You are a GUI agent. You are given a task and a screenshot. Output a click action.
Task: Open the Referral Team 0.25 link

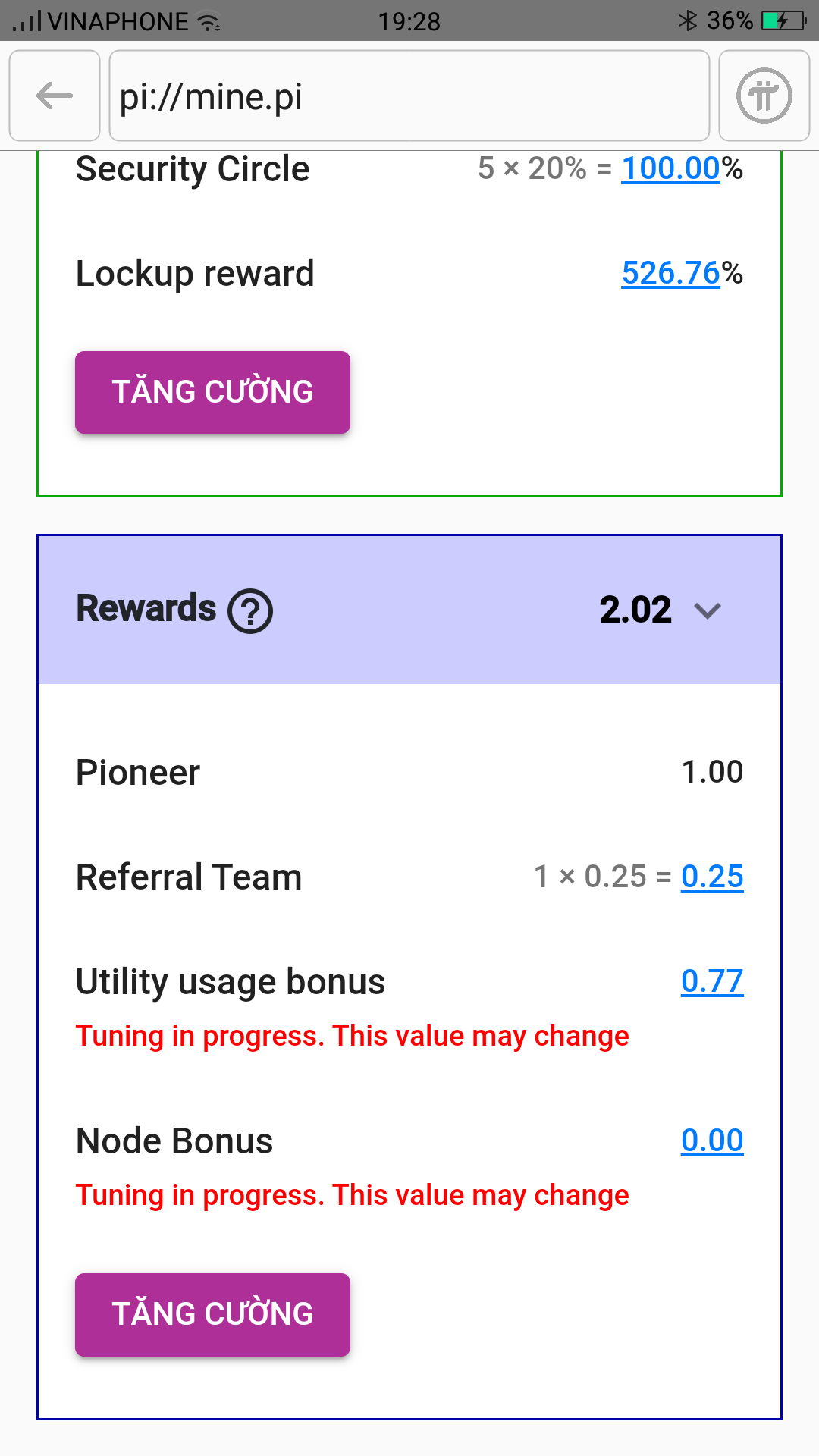(712, 877)
